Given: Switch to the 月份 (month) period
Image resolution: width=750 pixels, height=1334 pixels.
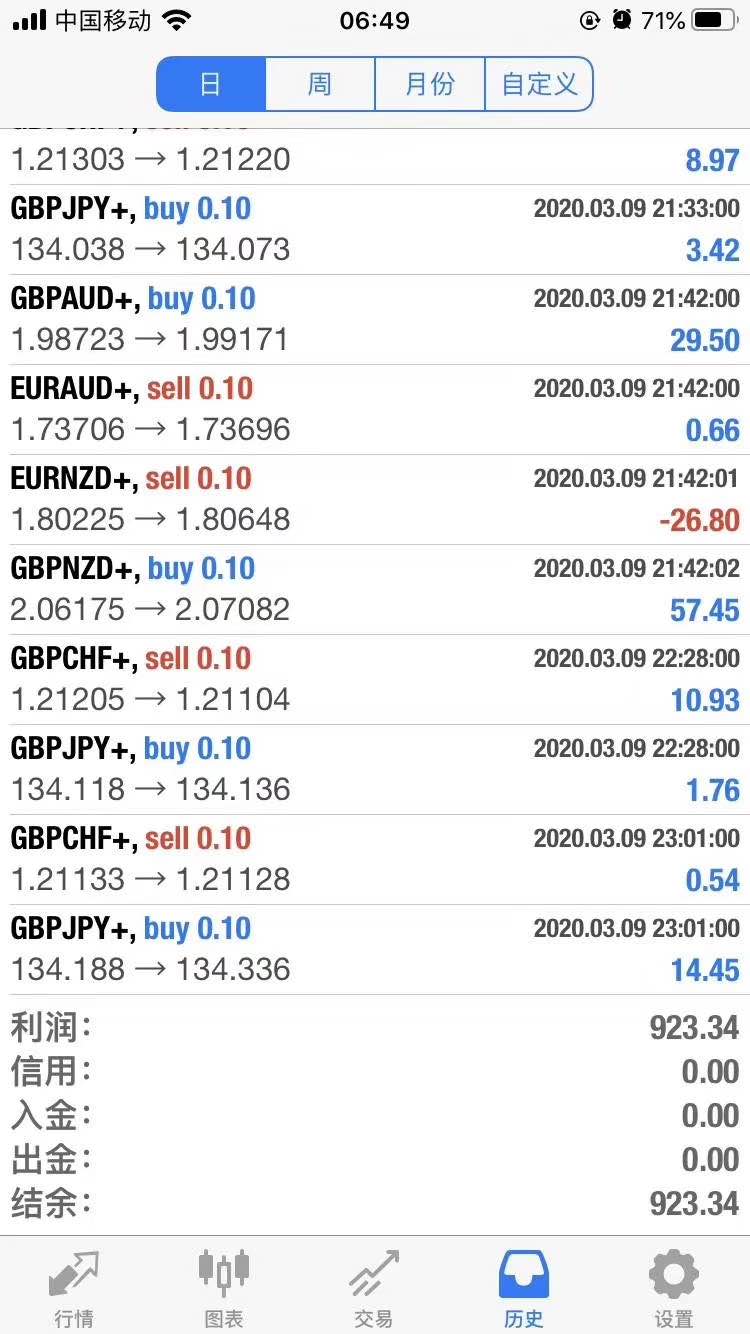Looking at the screenshot, I should [x=430, y=84].
